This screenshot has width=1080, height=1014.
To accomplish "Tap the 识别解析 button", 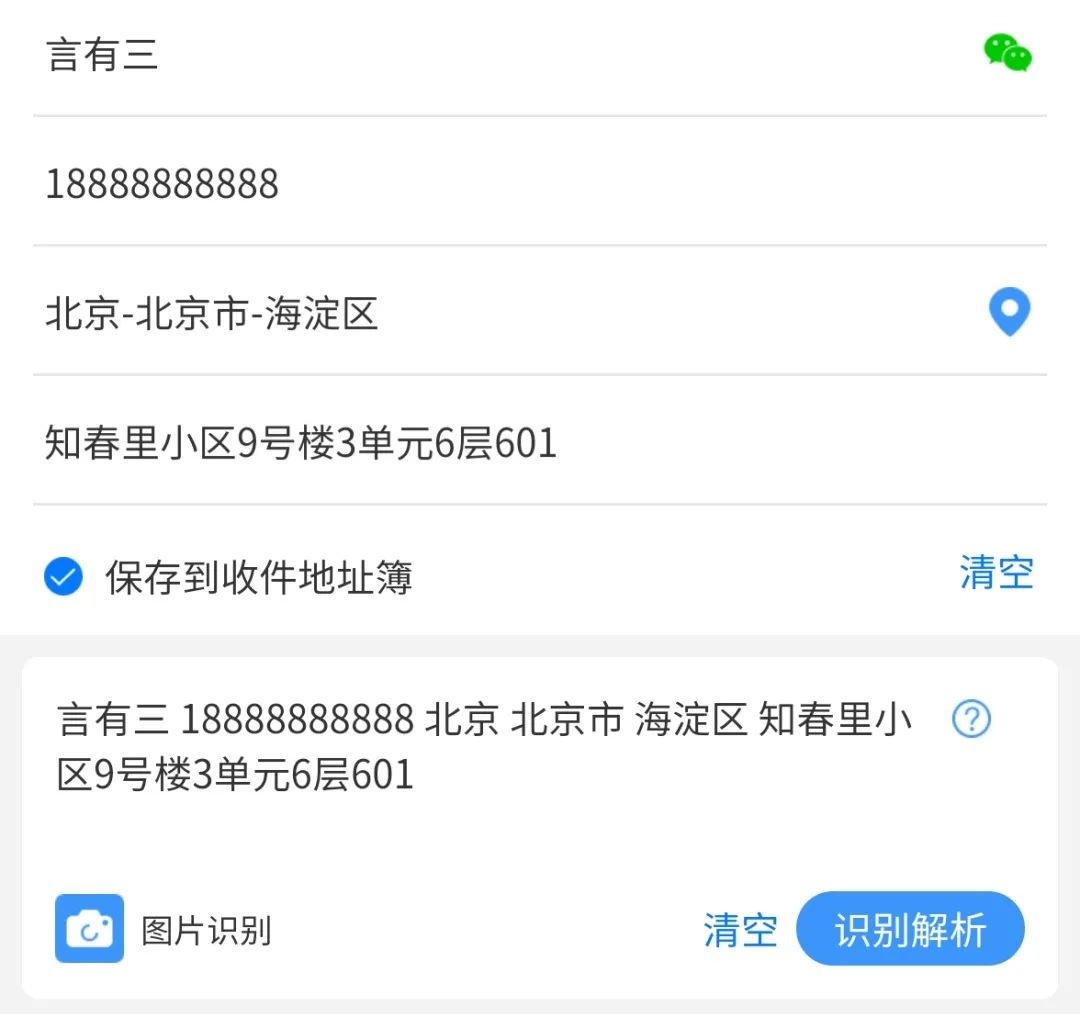I will click(910, 930).
